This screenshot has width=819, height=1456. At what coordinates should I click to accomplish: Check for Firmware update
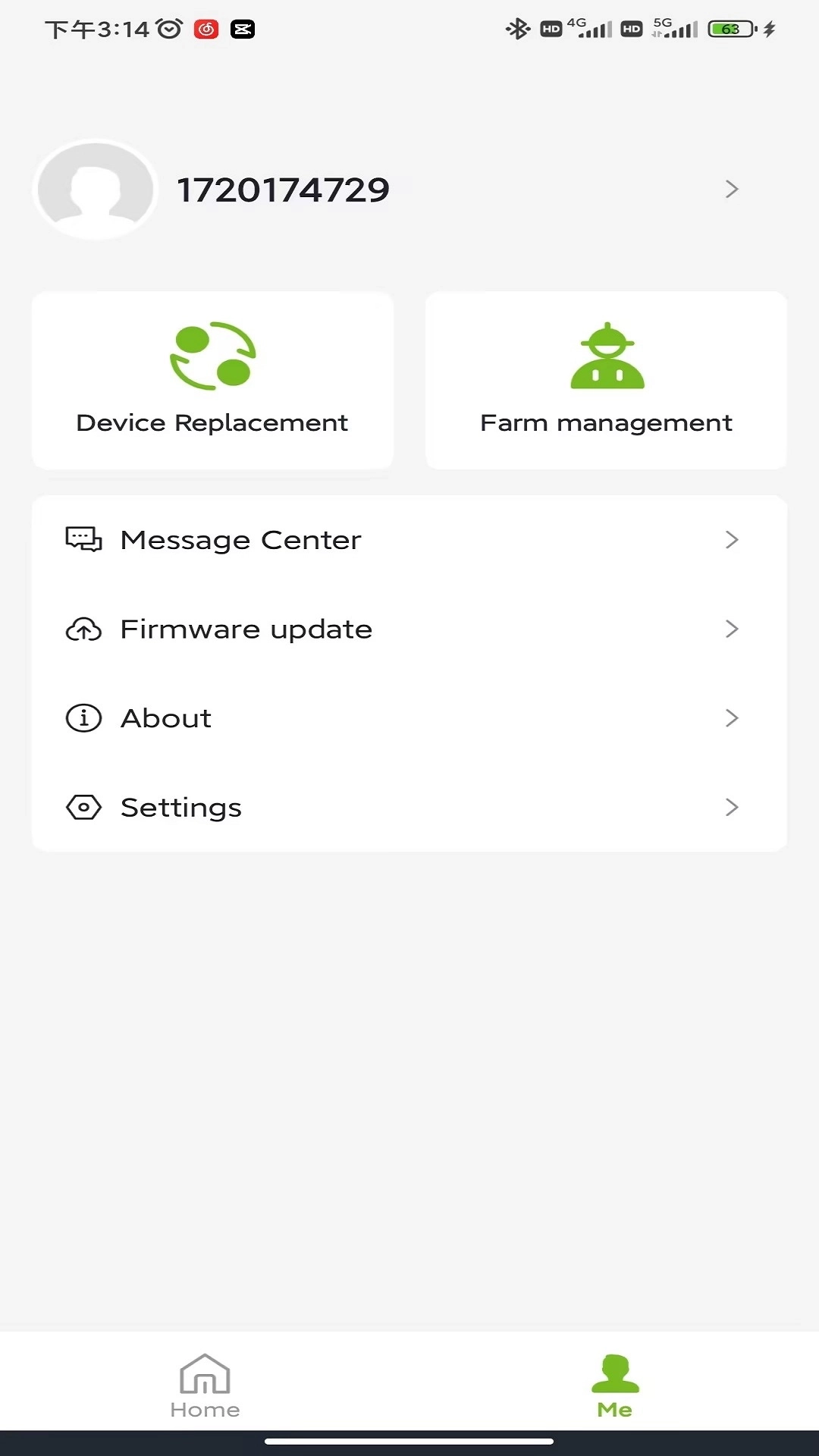coord(409,629)
